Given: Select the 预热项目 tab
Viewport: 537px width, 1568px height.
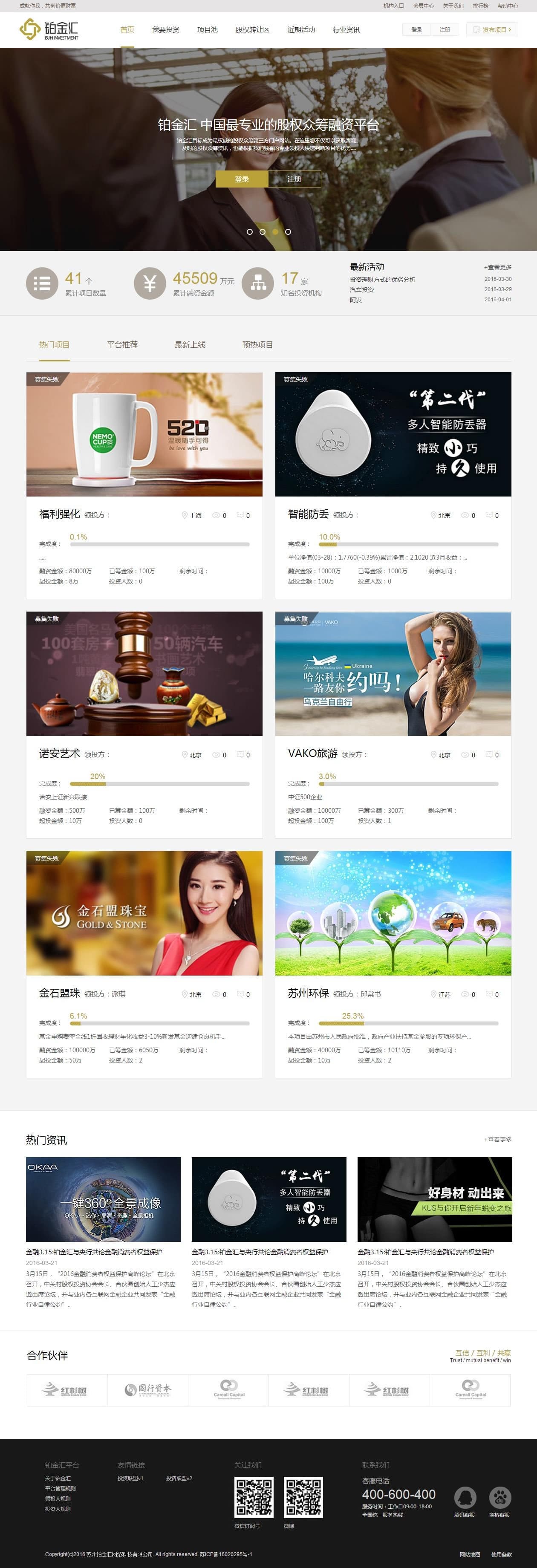Looking at the screenshot, I should (x=257, y=344).
